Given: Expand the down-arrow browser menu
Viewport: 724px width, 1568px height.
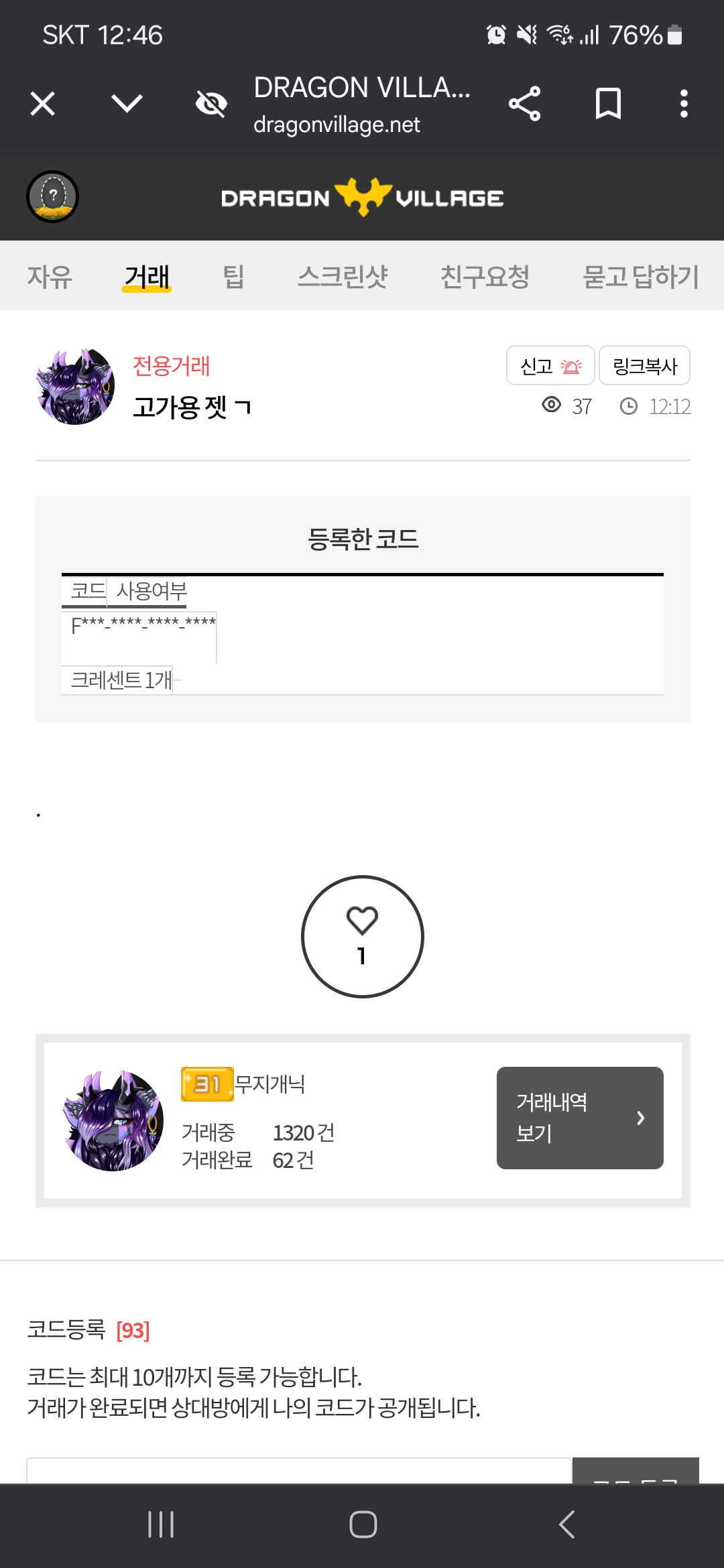Looking at the screenshot, I should click(x=127, y=104).
